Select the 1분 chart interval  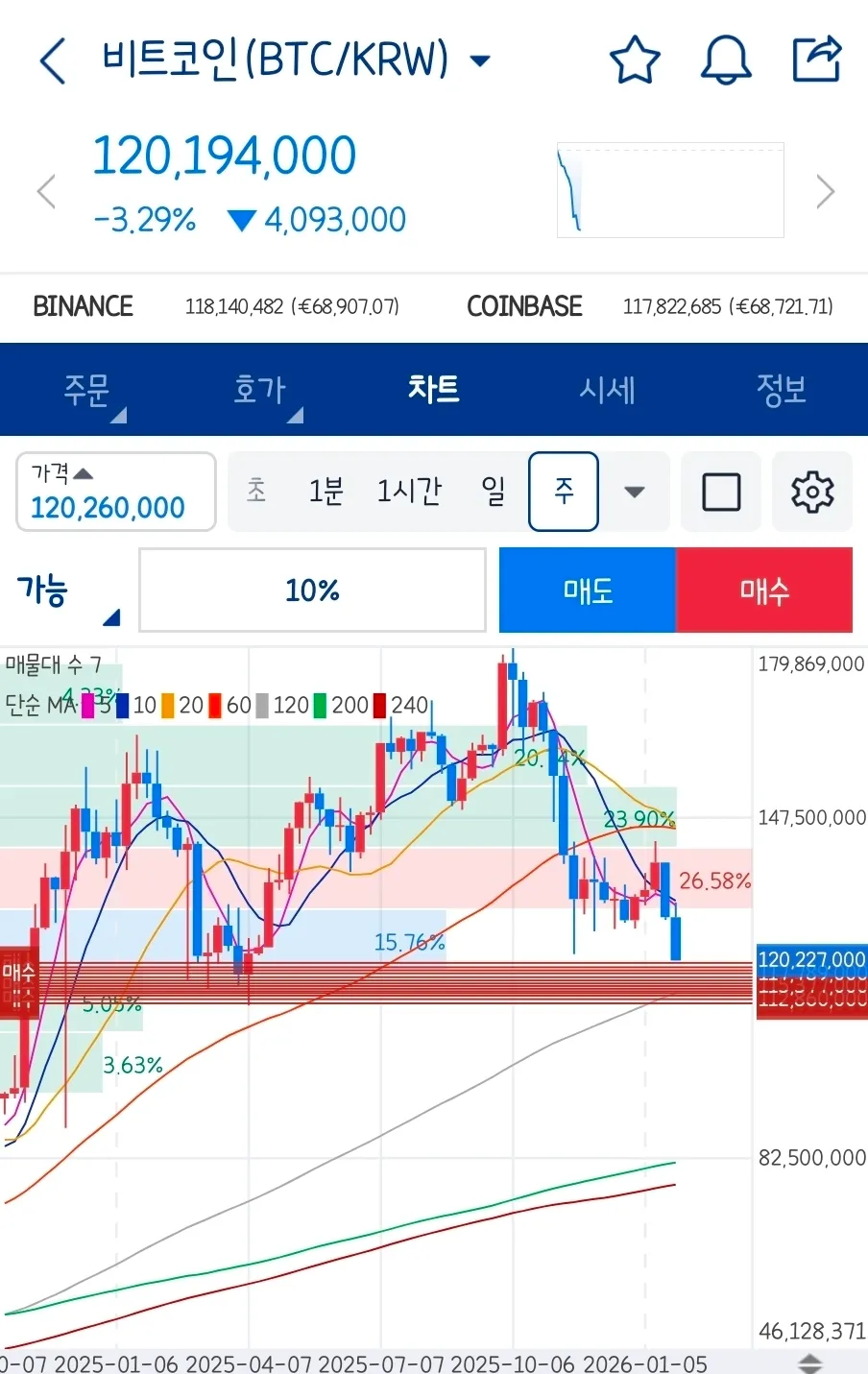[325, 492]
